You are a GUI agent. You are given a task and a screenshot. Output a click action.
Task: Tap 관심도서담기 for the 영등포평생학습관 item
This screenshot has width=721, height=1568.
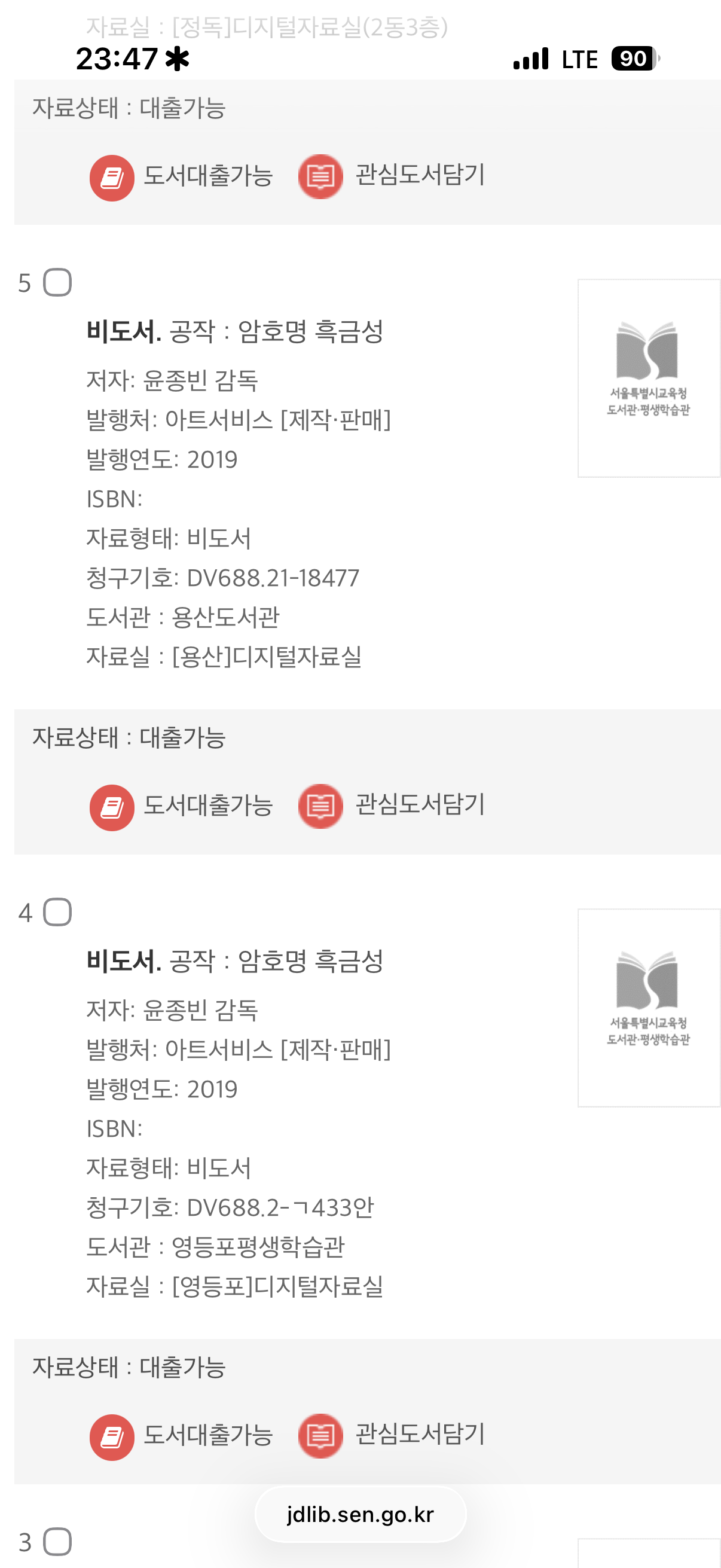pos(392,1435)
